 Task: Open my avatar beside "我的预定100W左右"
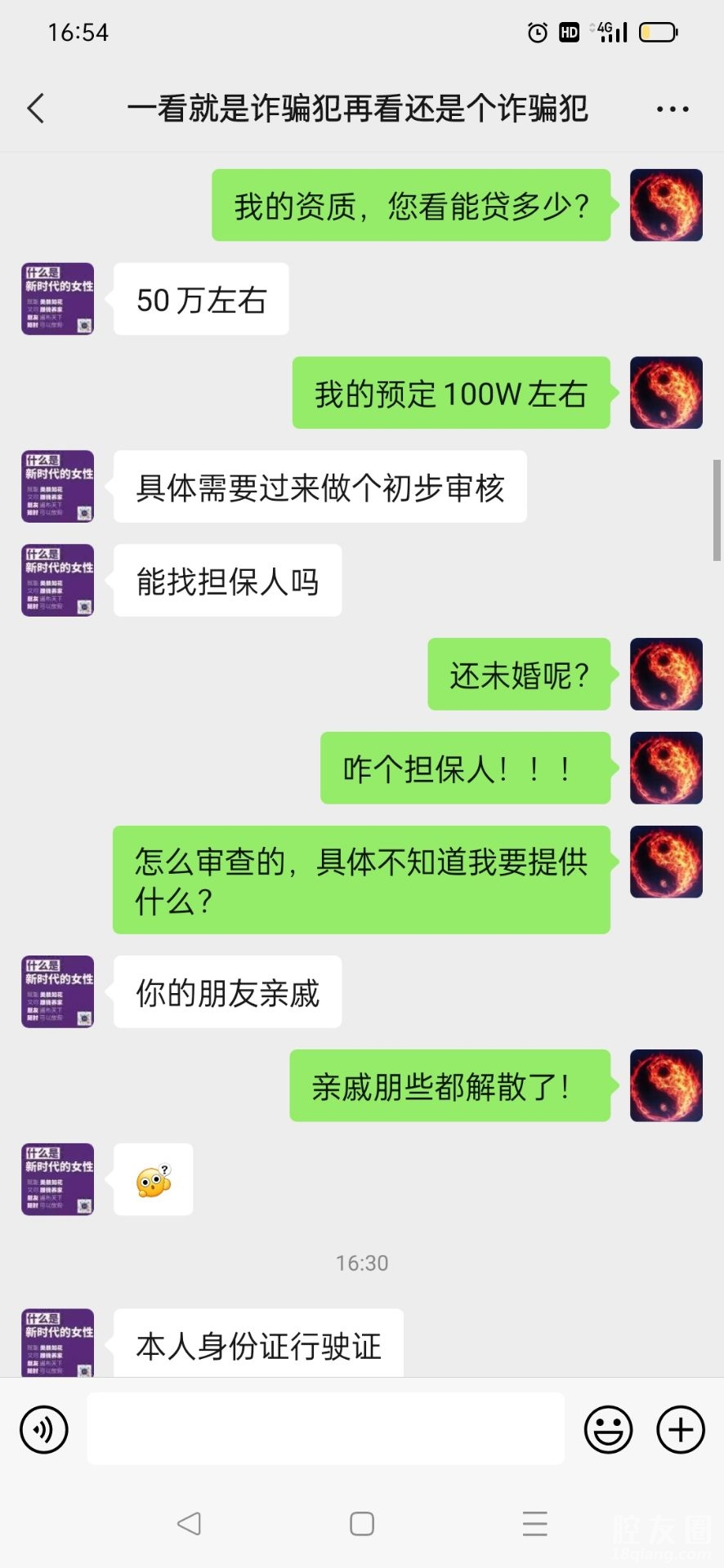tap(666, 393)
